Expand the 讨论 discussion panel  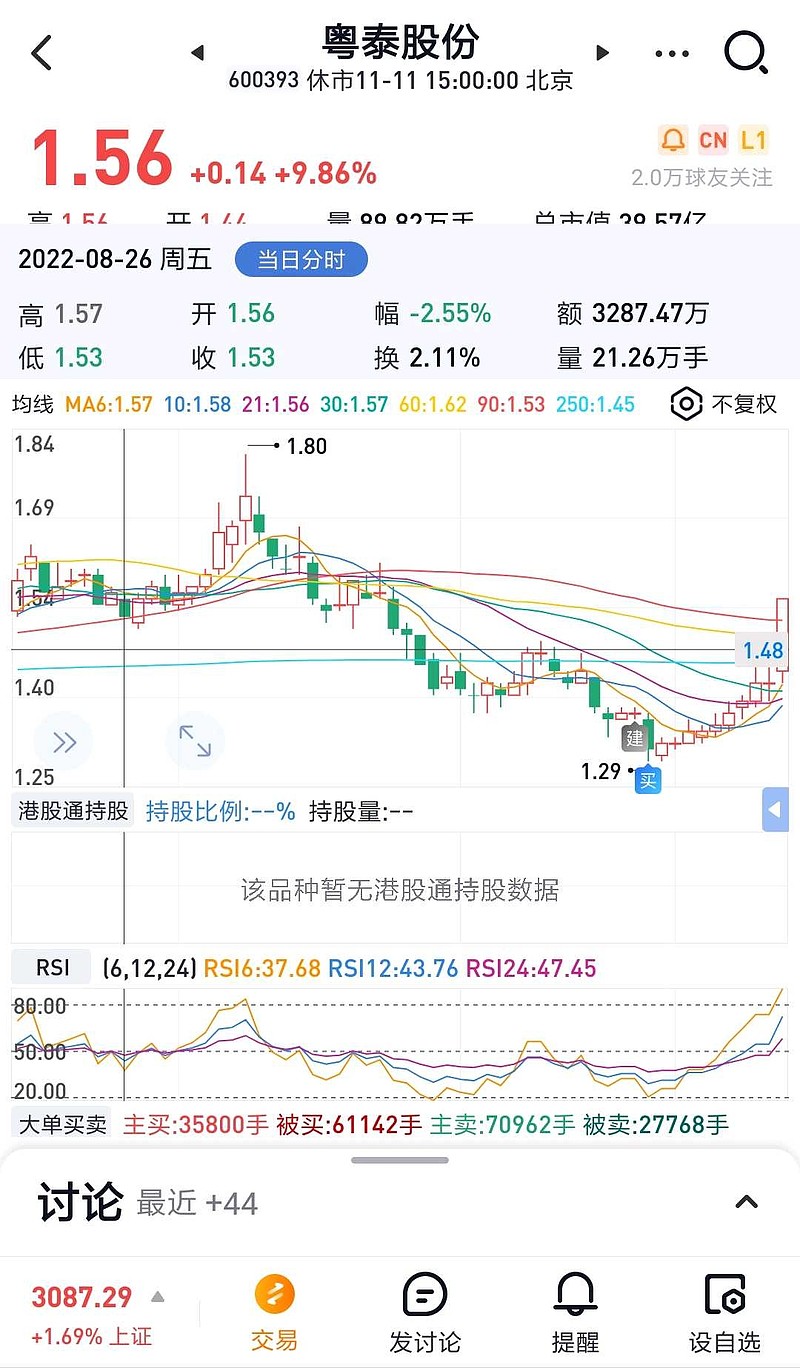coord(746,1203)
